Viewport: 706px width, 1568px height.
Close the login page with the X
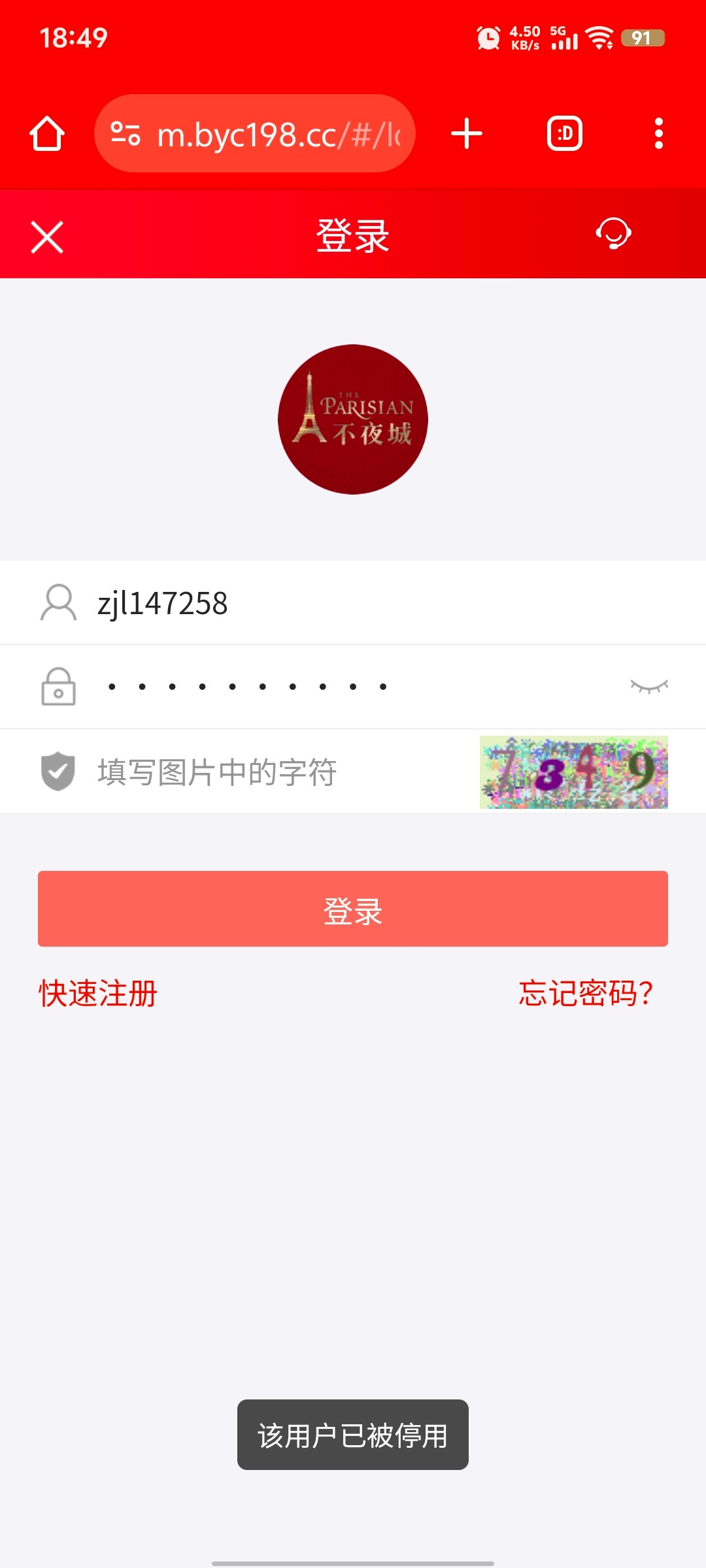point(47,237)
